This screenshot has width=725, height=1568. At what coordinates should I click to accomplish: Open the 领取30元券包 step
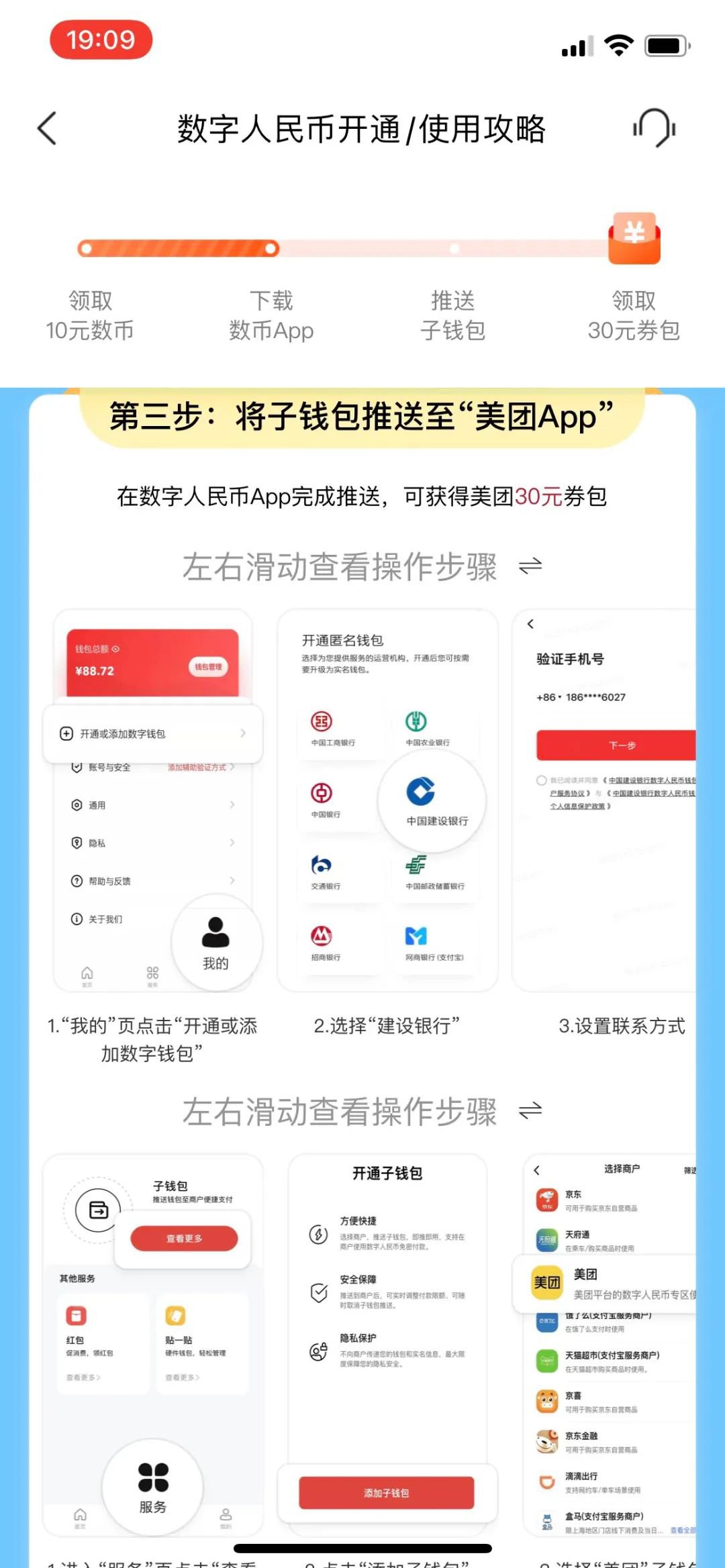(634, 315)
